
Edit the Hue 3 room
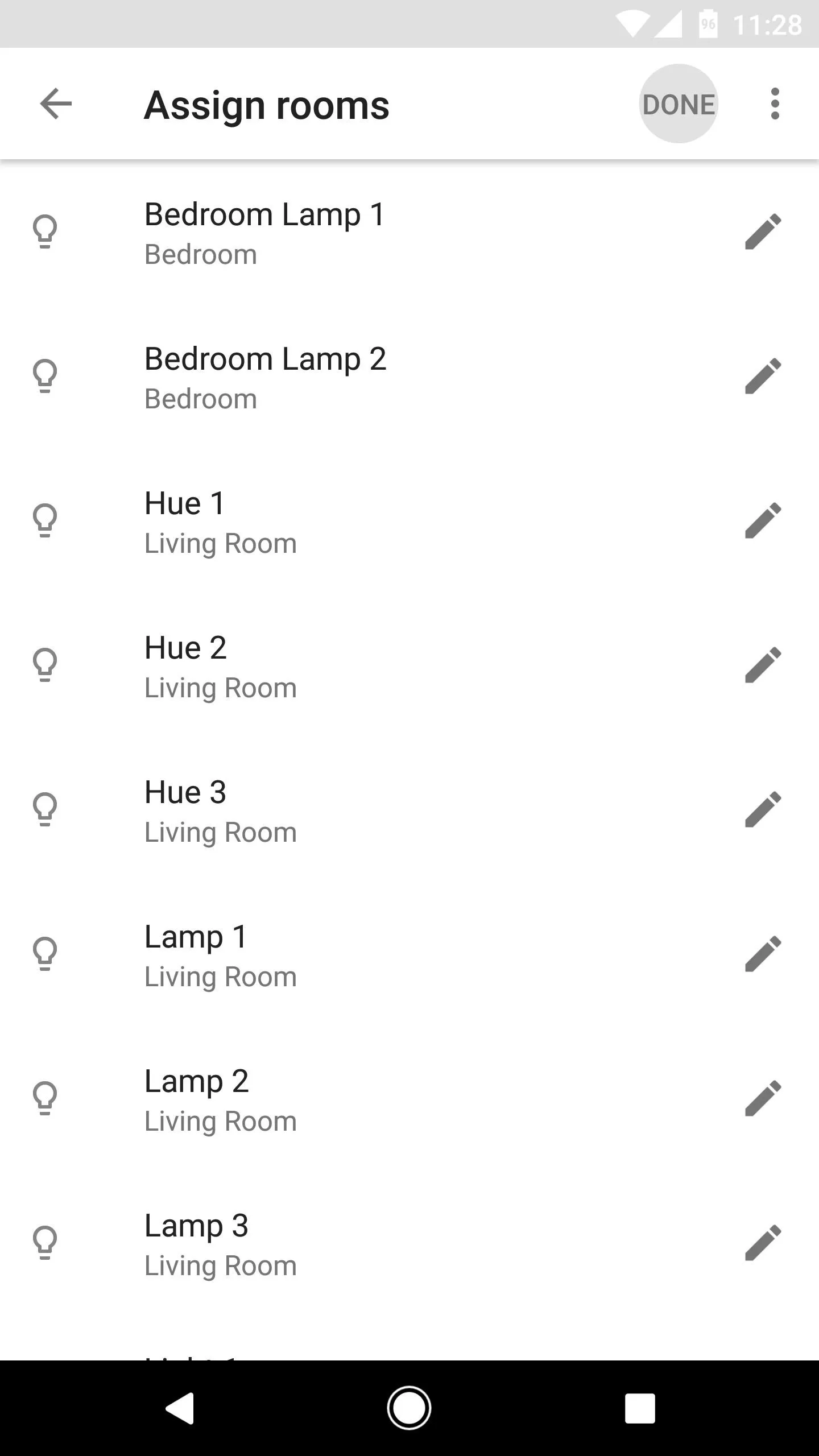(x=763, y=810)
